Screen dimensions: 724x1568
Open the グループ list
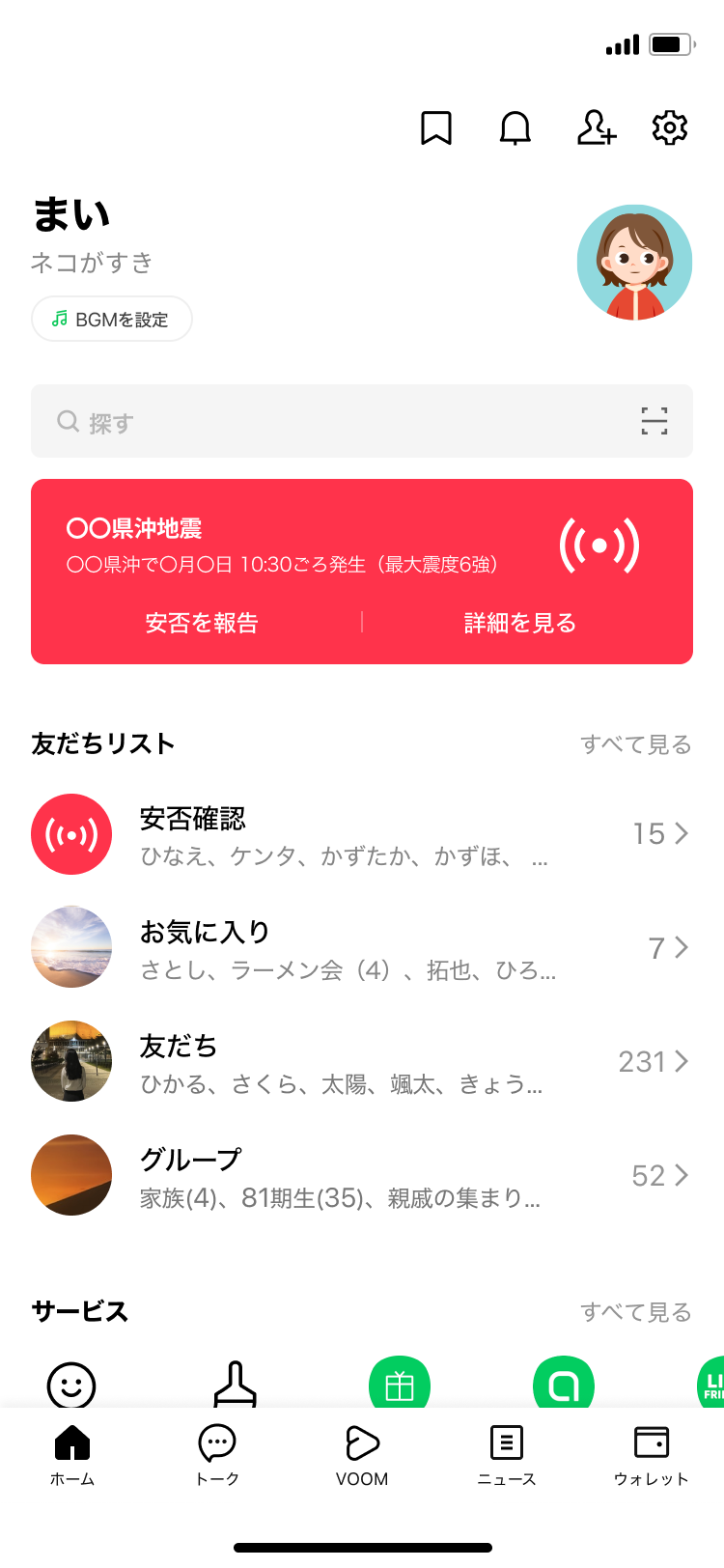click(362, 1176)
